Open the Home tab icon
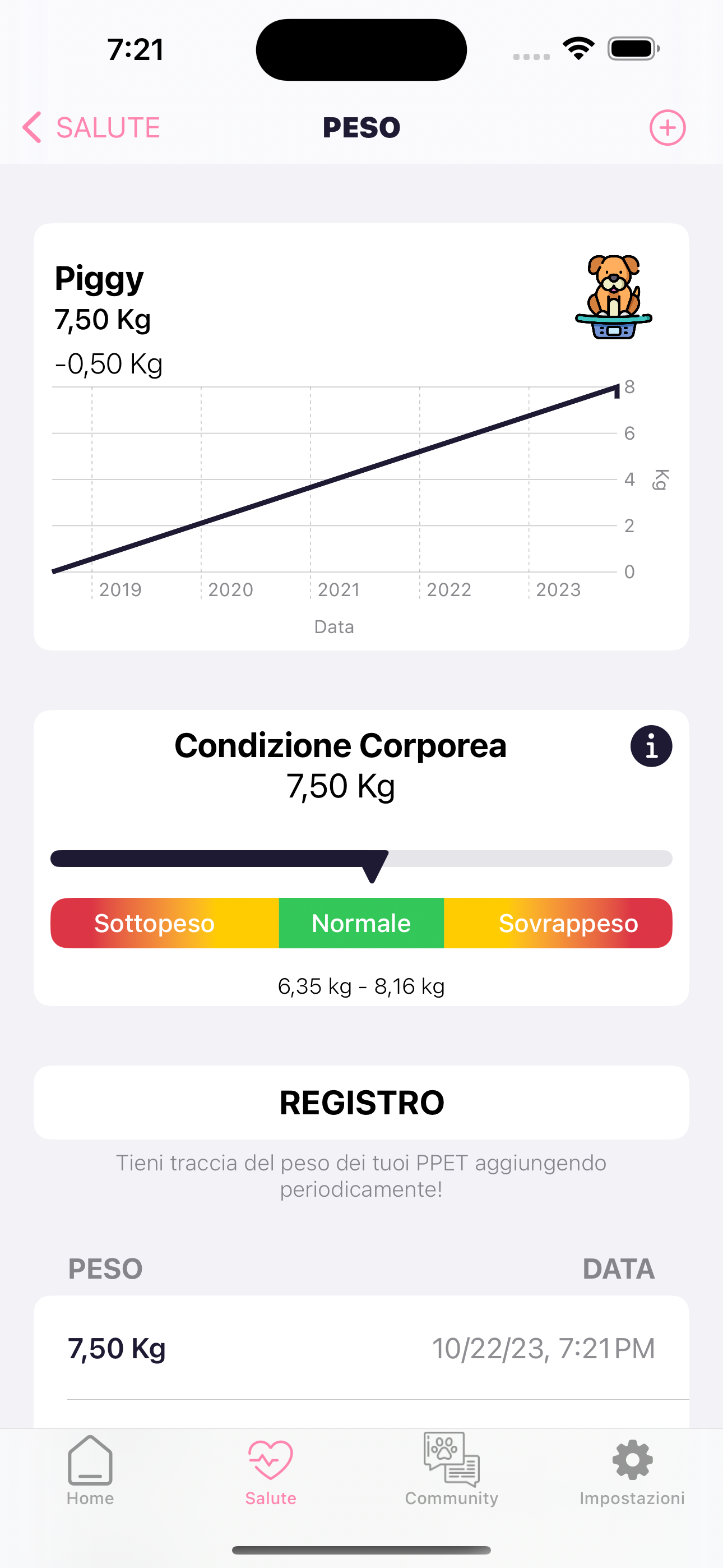 tap(90, 1461)
